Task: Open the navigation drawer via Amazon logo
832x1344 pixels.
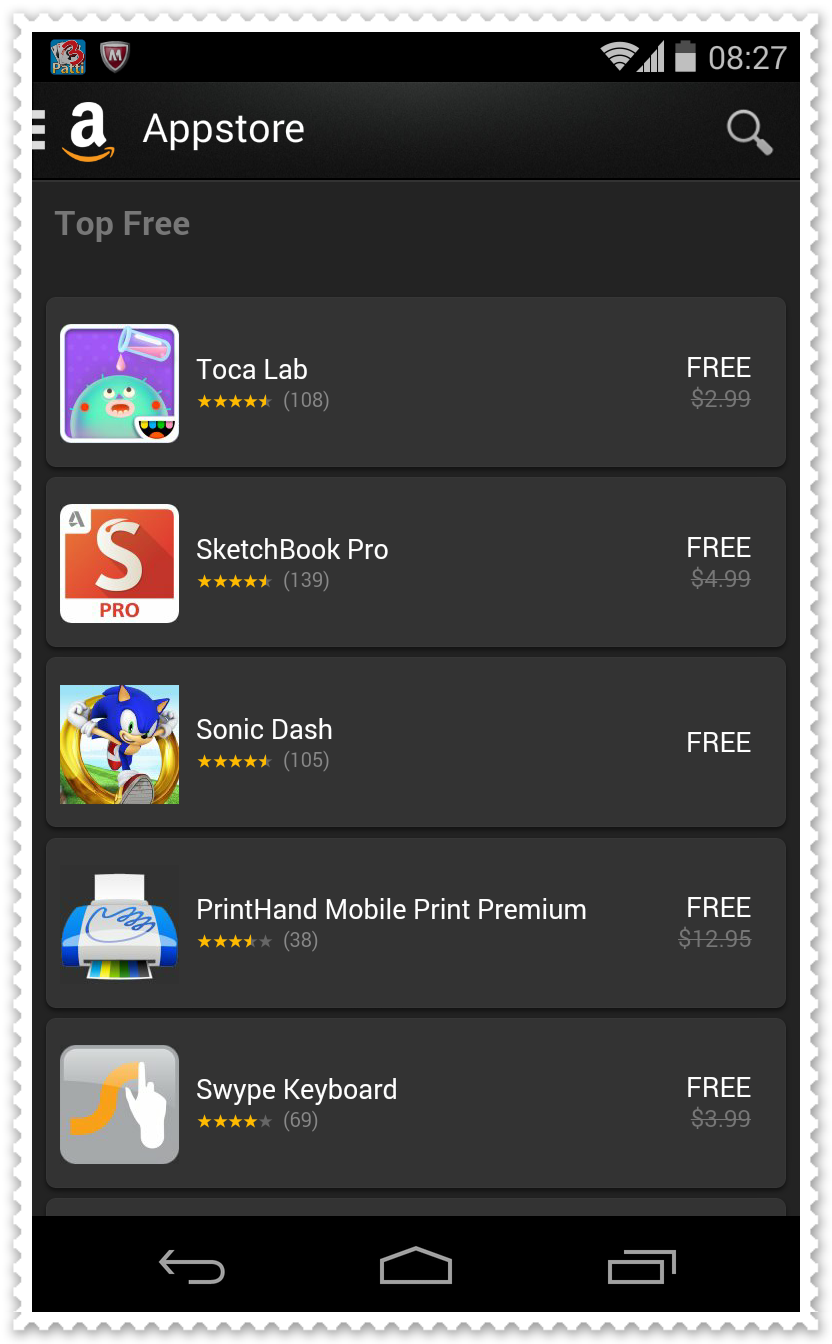Action: click(x=75, y=132)
